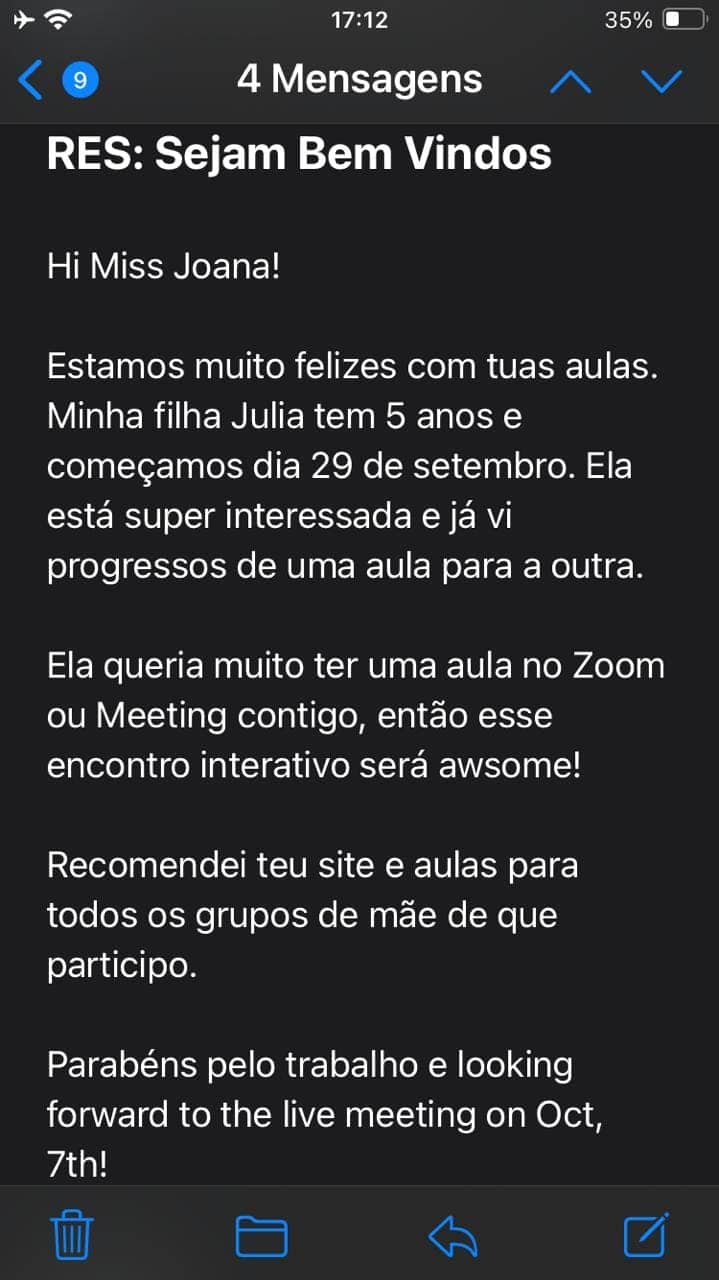Image resolution: width=719 pixels, height=1280 pixels.
Task: Reply to this email
Action: tap(453, 1236)
